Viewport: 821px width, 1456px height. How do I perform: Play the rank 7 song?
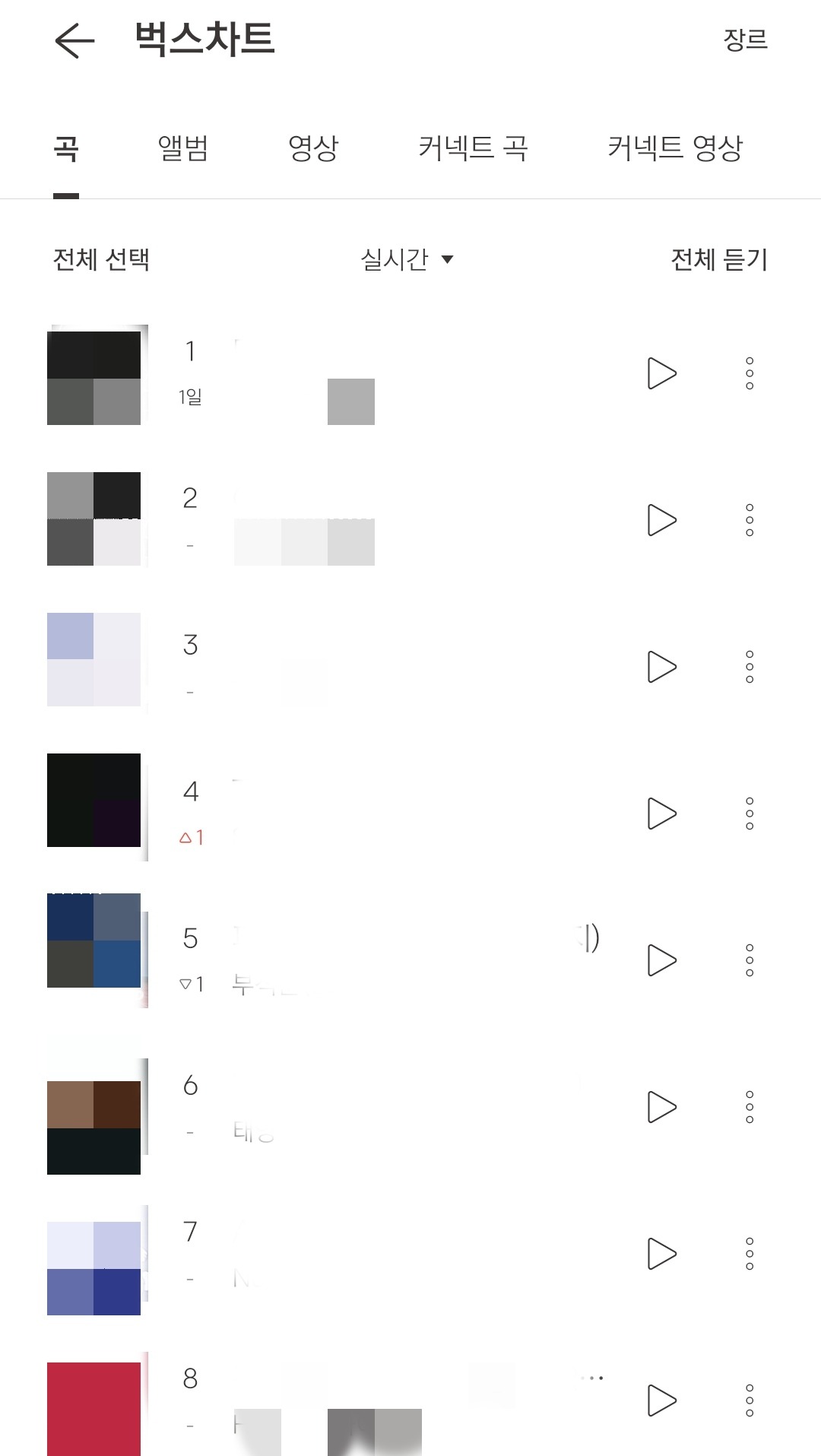pyautogui.click(x=661, y=1254)
